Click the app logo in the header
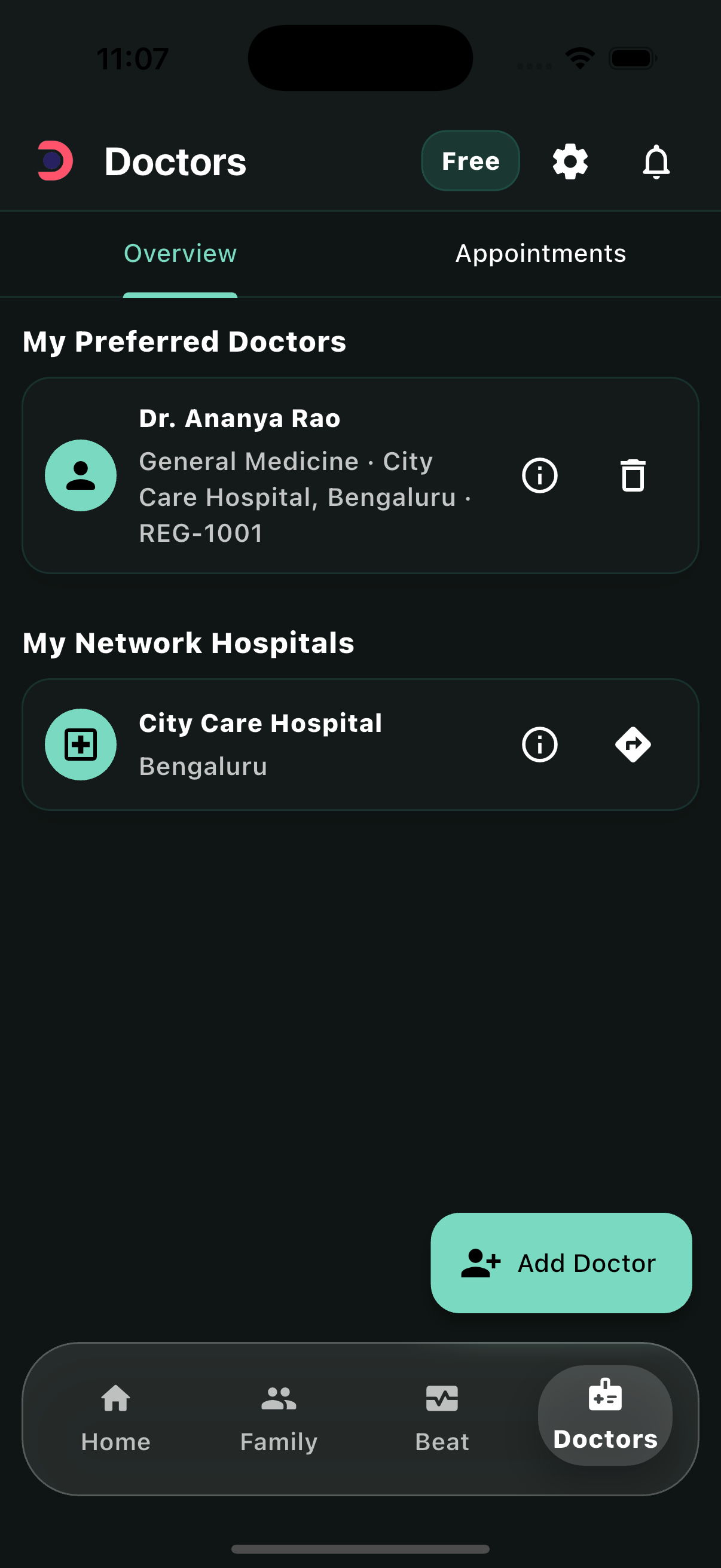This screenshot has width=721, height=1568. pyautogui.click(x=55, y=161)
